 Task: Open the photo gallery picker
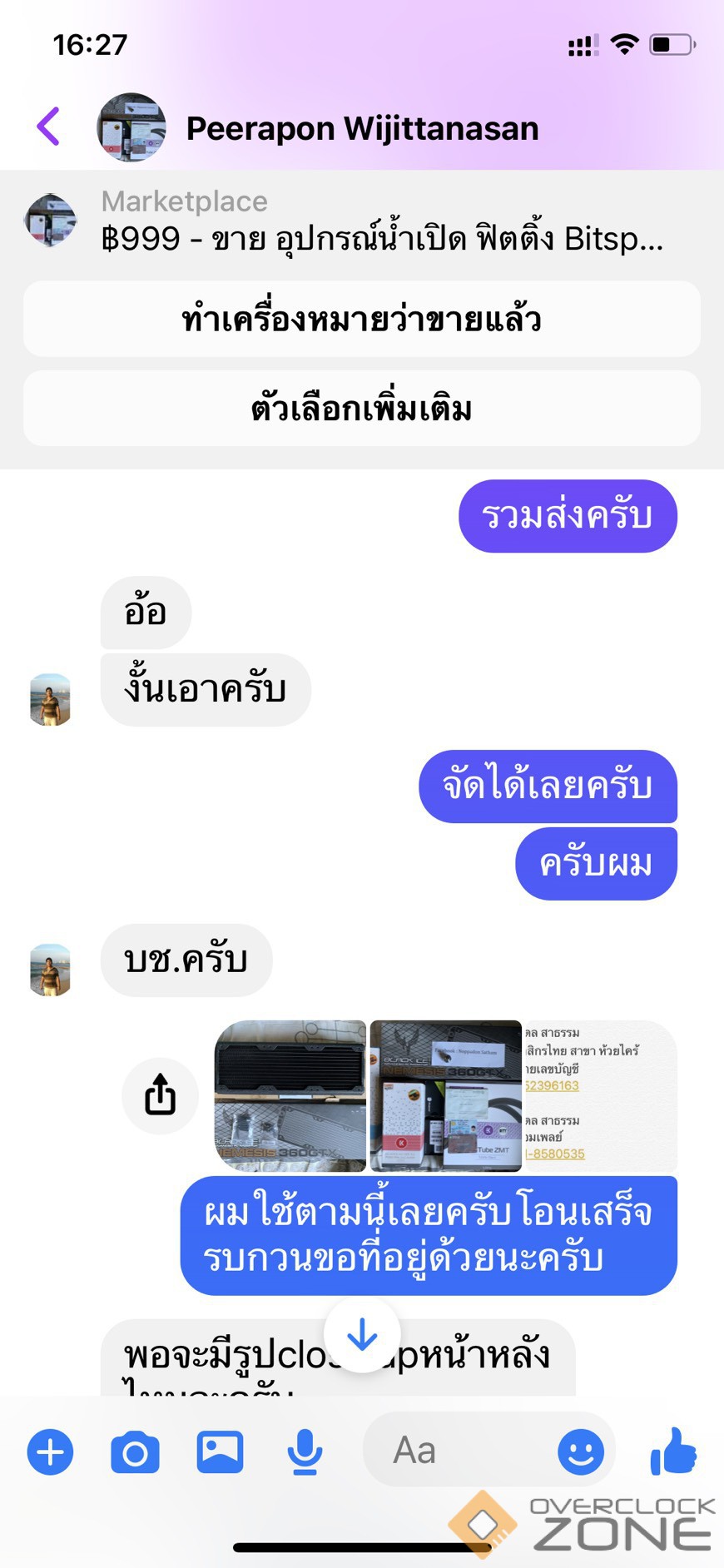[x=220, y=1451]
